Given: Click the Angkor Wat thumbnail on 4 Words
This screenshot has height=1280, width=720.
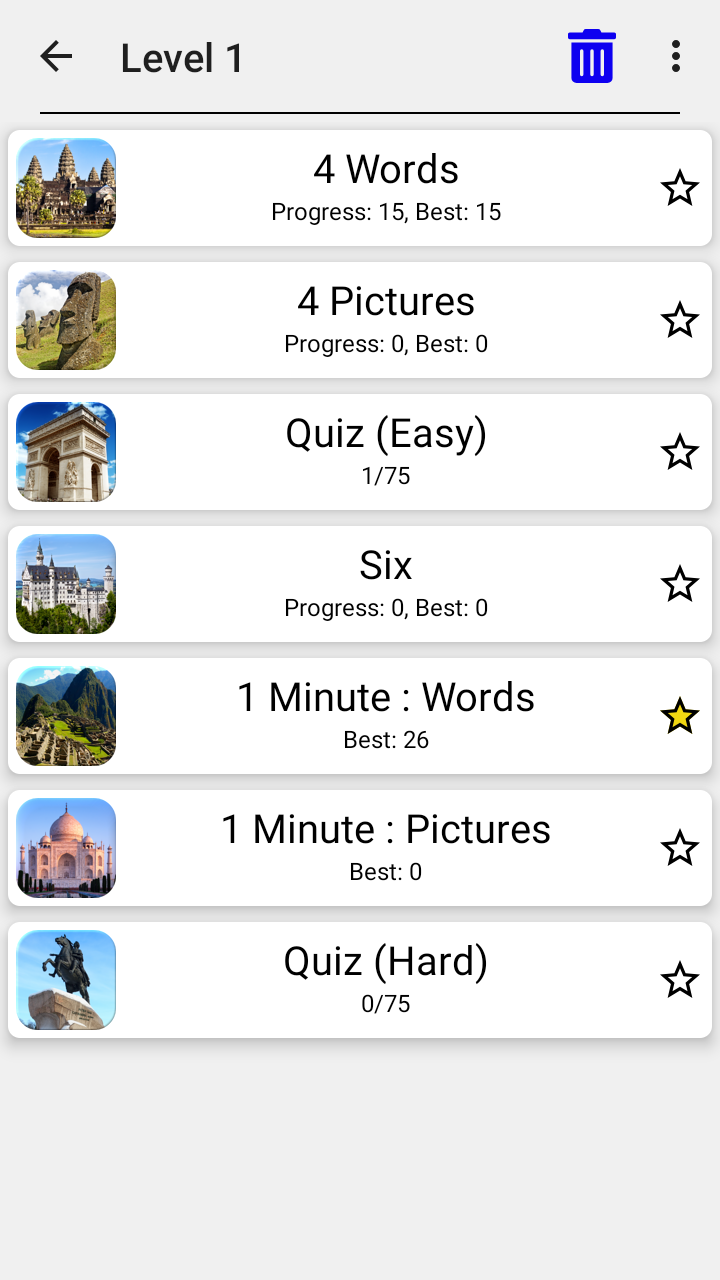Looking at the screenshot, I should click(x=65, y=187).
